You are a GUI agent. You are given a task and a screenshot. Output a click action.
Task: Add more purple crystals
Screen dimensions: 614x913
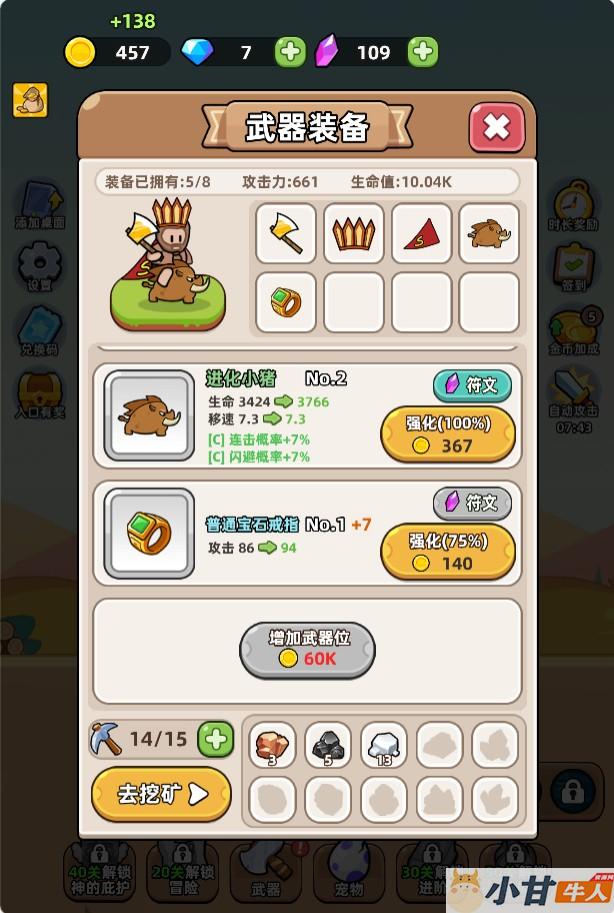coord(423,52)
